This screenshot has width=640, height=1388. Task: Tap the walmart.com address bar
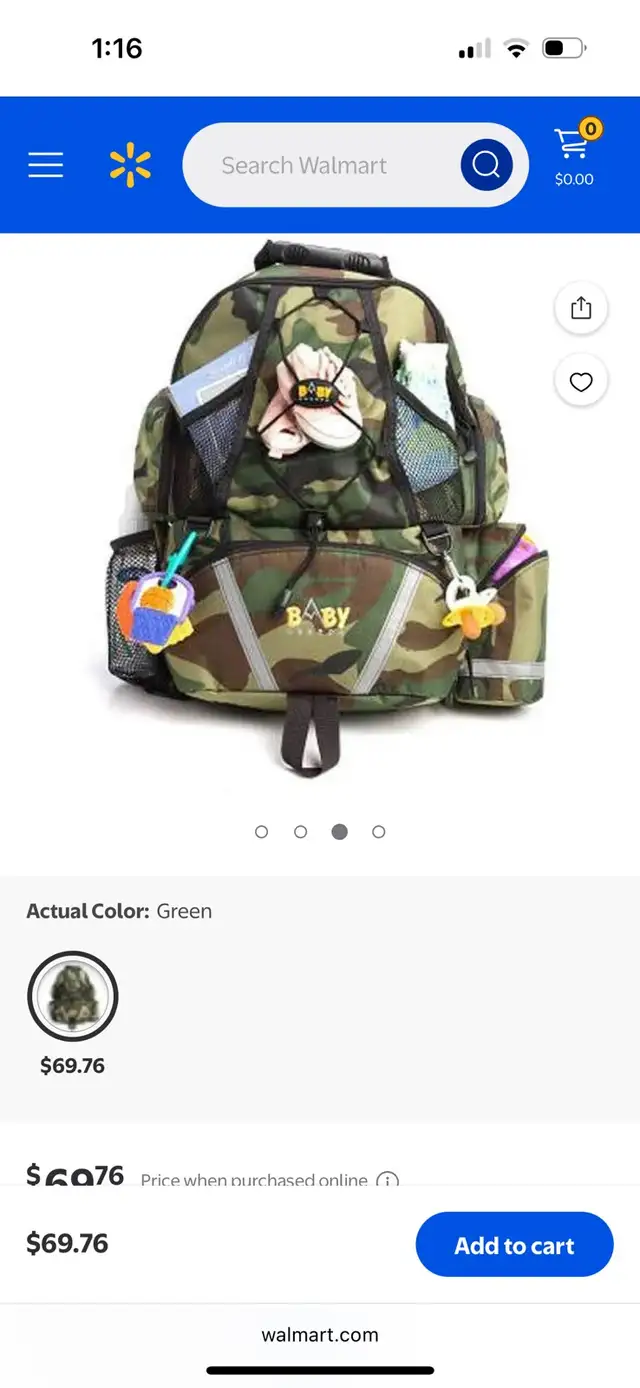pyautogui.click(x=320, y=1334)
